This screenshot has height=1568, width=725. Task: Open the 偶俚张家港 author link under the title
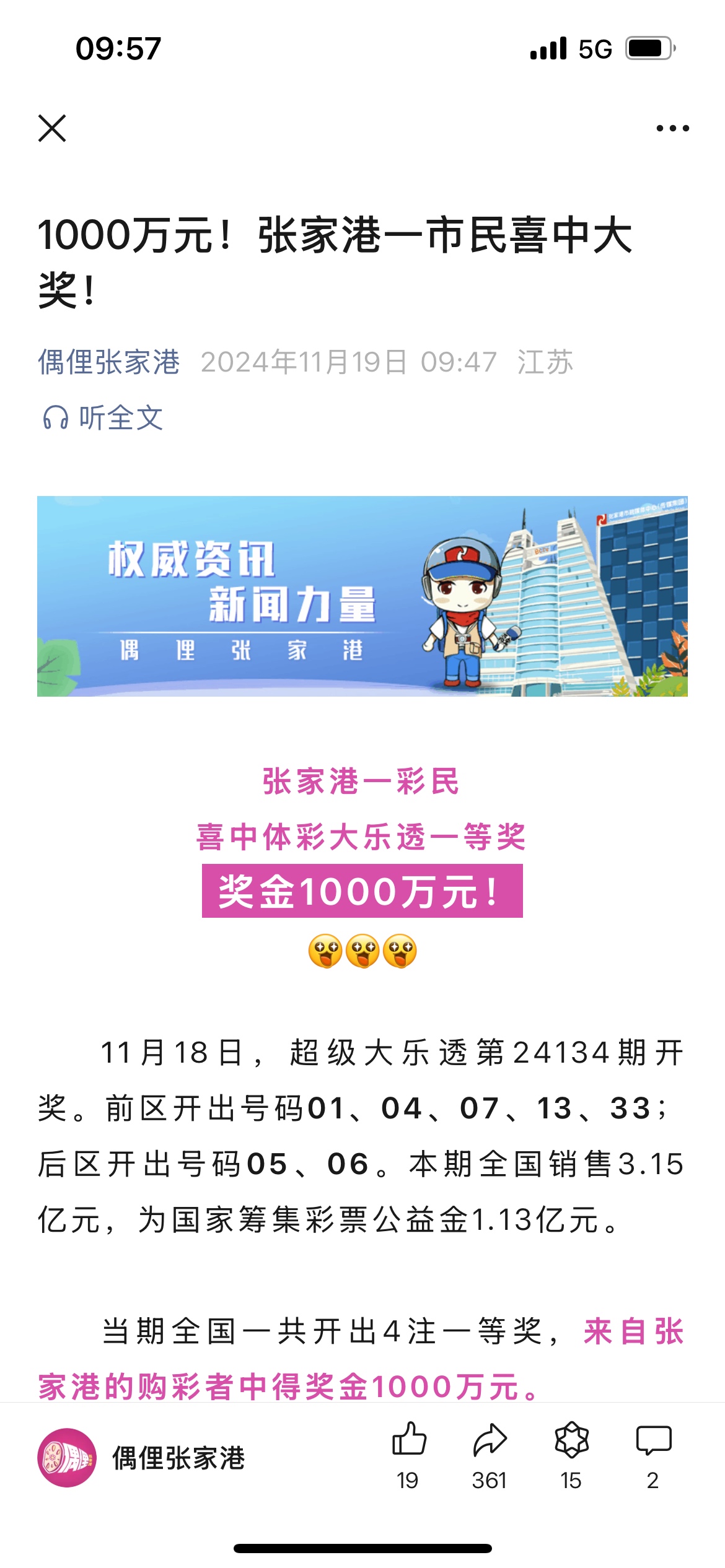coord(109,362)
